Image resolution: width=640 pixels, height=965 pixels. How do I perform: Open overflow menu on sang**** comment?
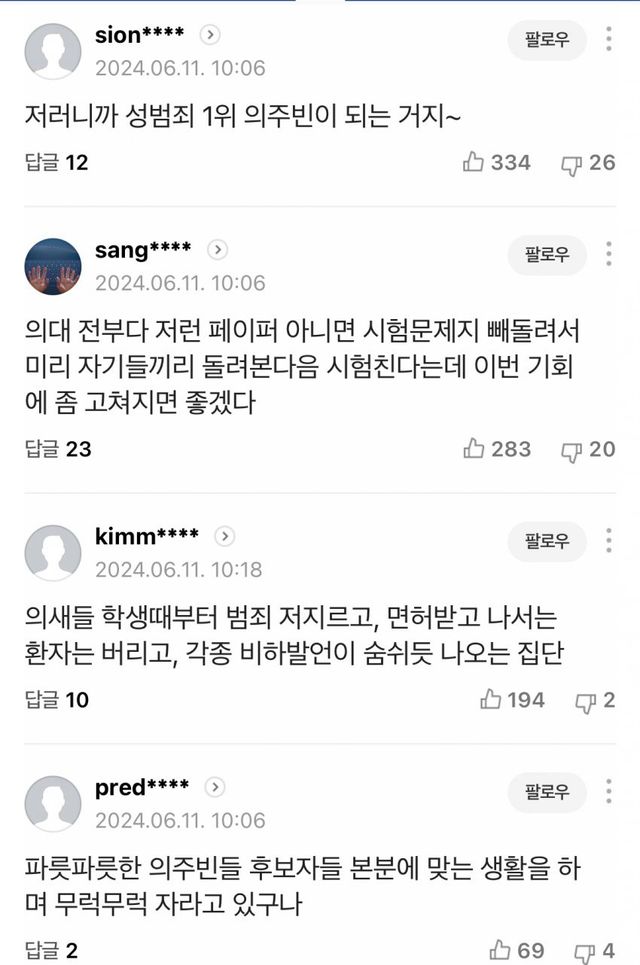coord(609,254)
